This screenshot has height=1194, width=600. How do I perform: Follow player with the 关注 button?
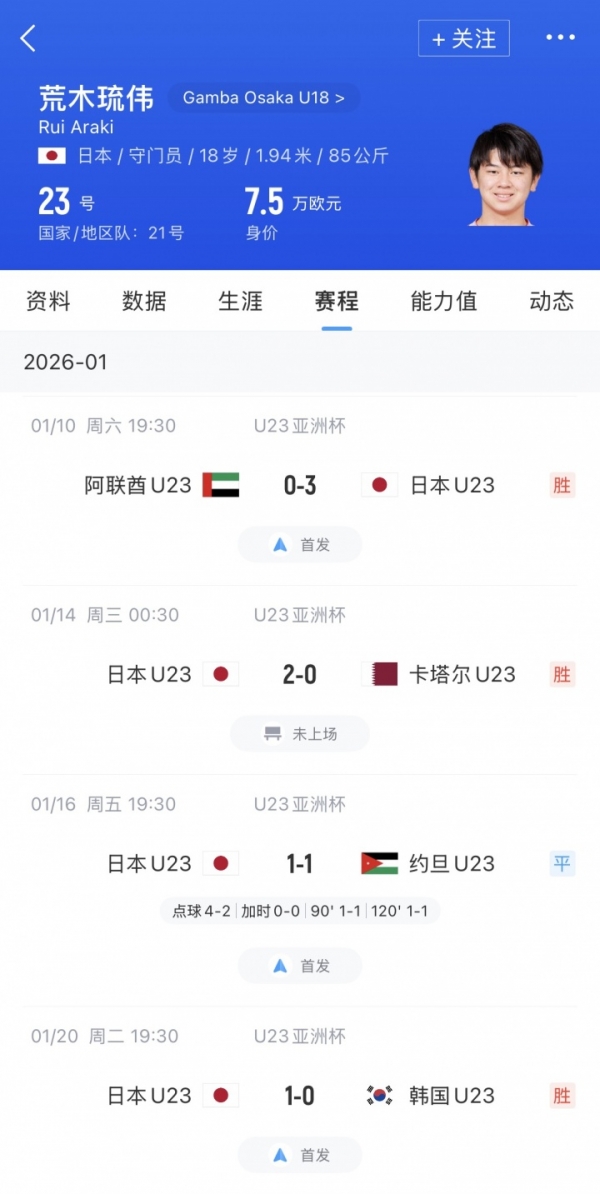464,38
